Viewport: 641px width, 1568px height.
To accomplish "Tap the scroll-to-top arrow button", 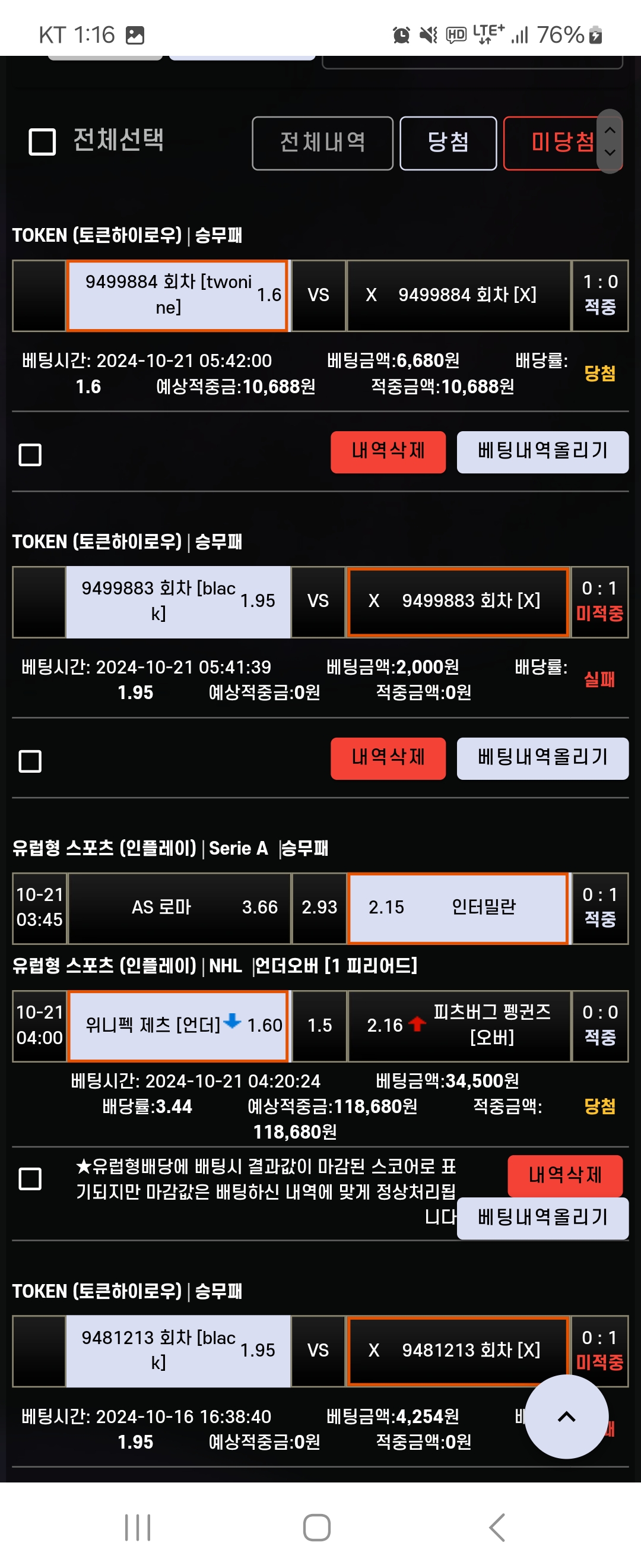I will click(x=566, y=1416).
